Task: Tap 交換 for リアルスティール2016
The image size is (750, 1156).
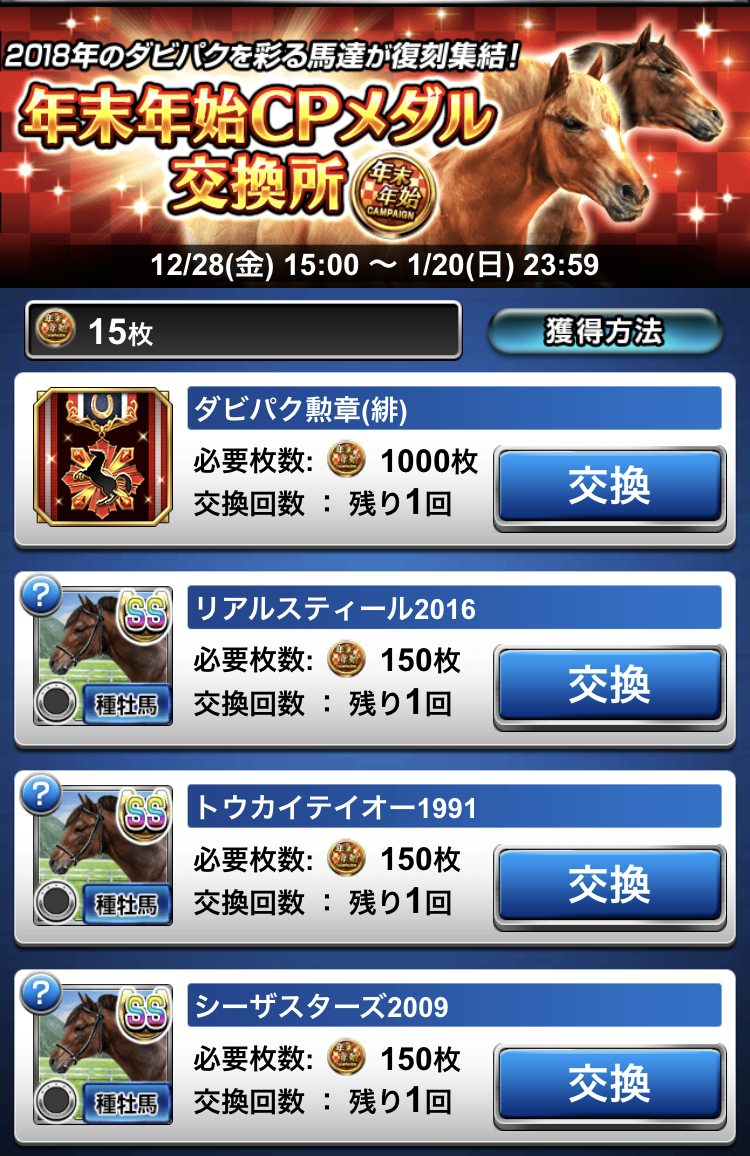Action: pos(609,684)
